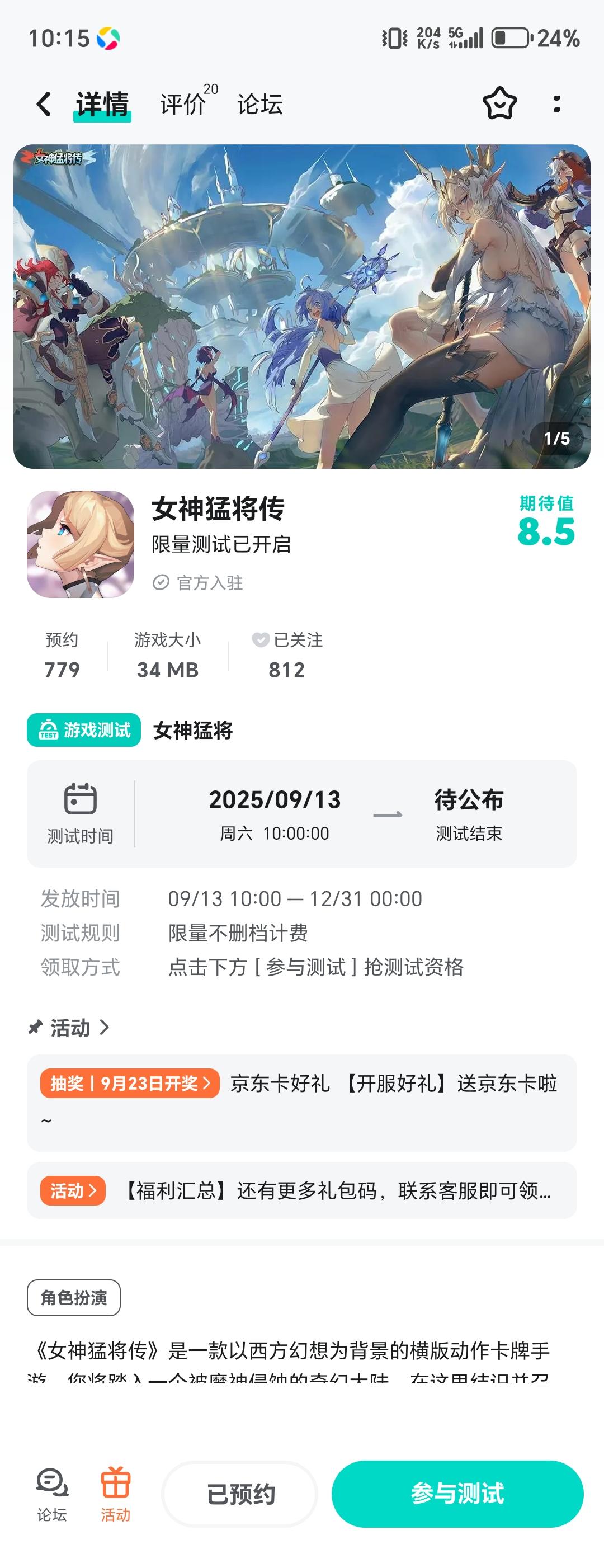Select the 活动 gift icon in bottom bar
Image resolution: width=604 pixels, height=1568 pixels.
(x=117, y=1485)
